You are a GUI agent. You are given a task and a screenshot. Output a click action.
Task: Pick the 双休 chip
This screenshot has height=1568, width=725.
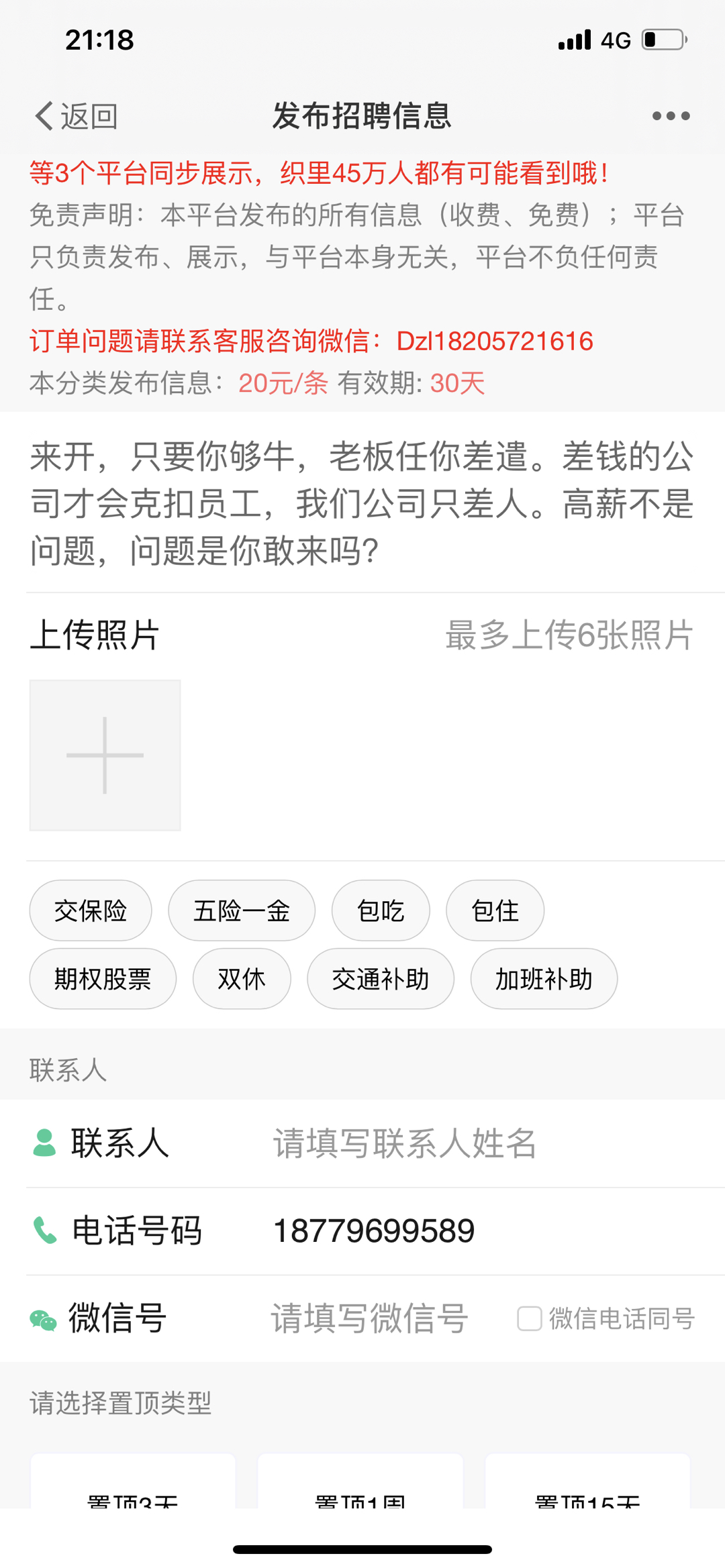click(242, 979)
